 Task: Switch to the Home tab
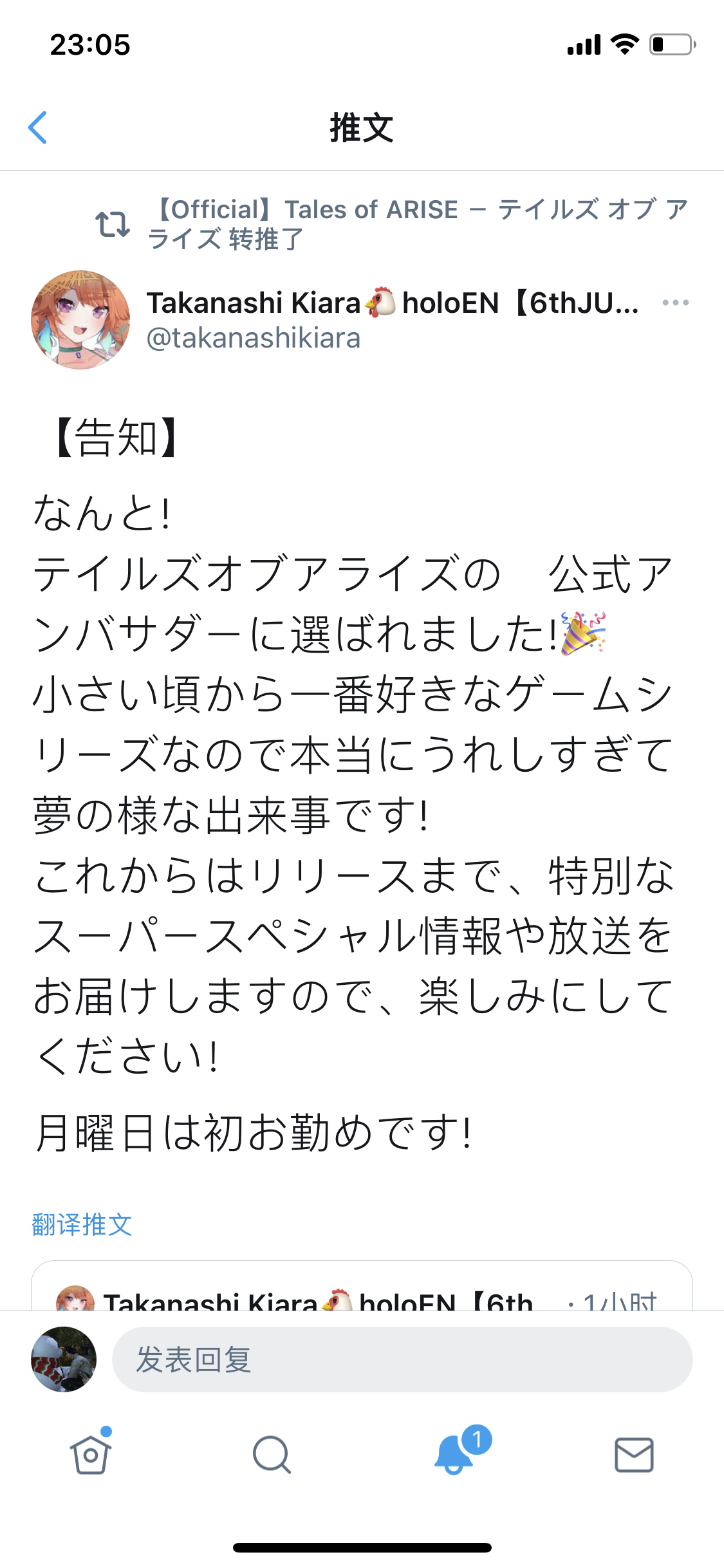(x=90, y=1455)
